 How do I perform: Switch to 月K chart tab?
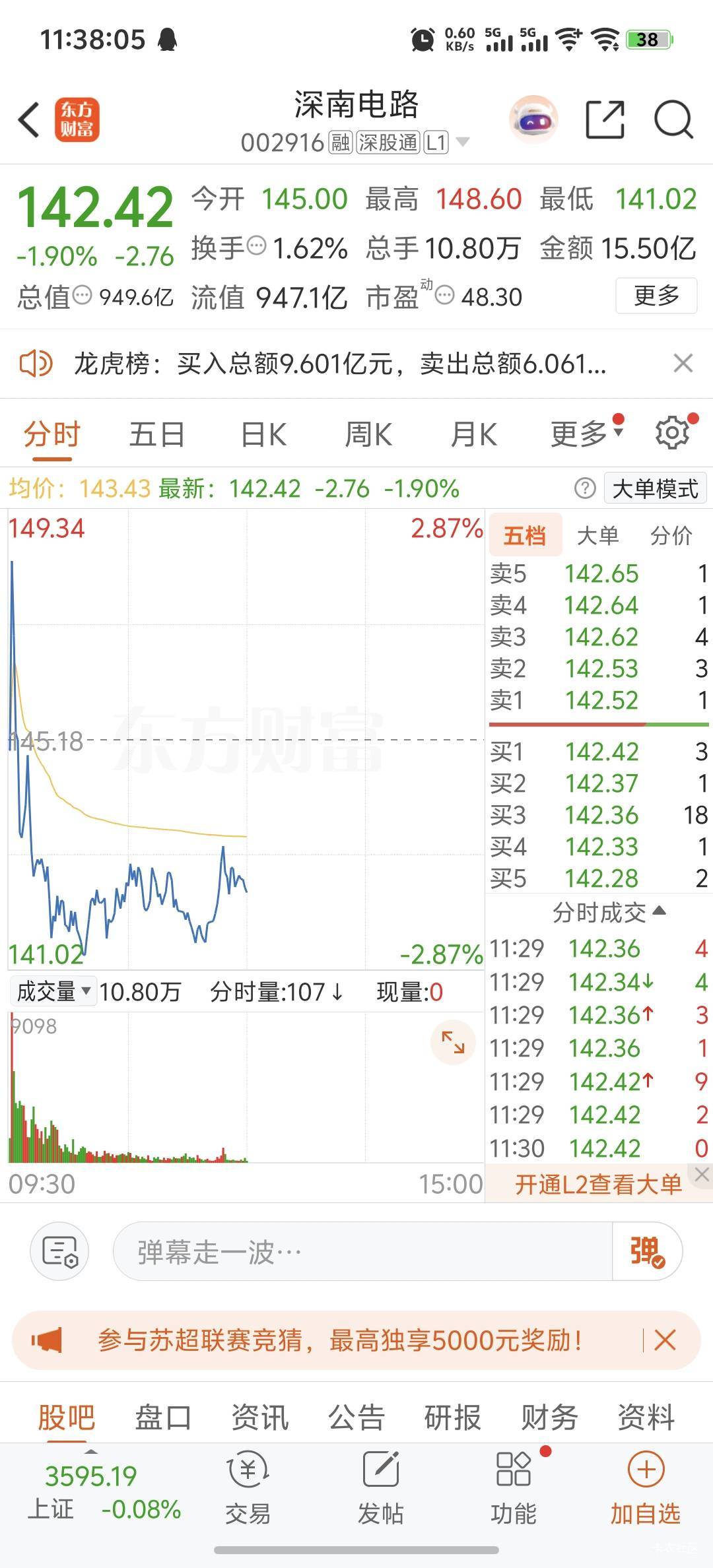click(474, 435)
